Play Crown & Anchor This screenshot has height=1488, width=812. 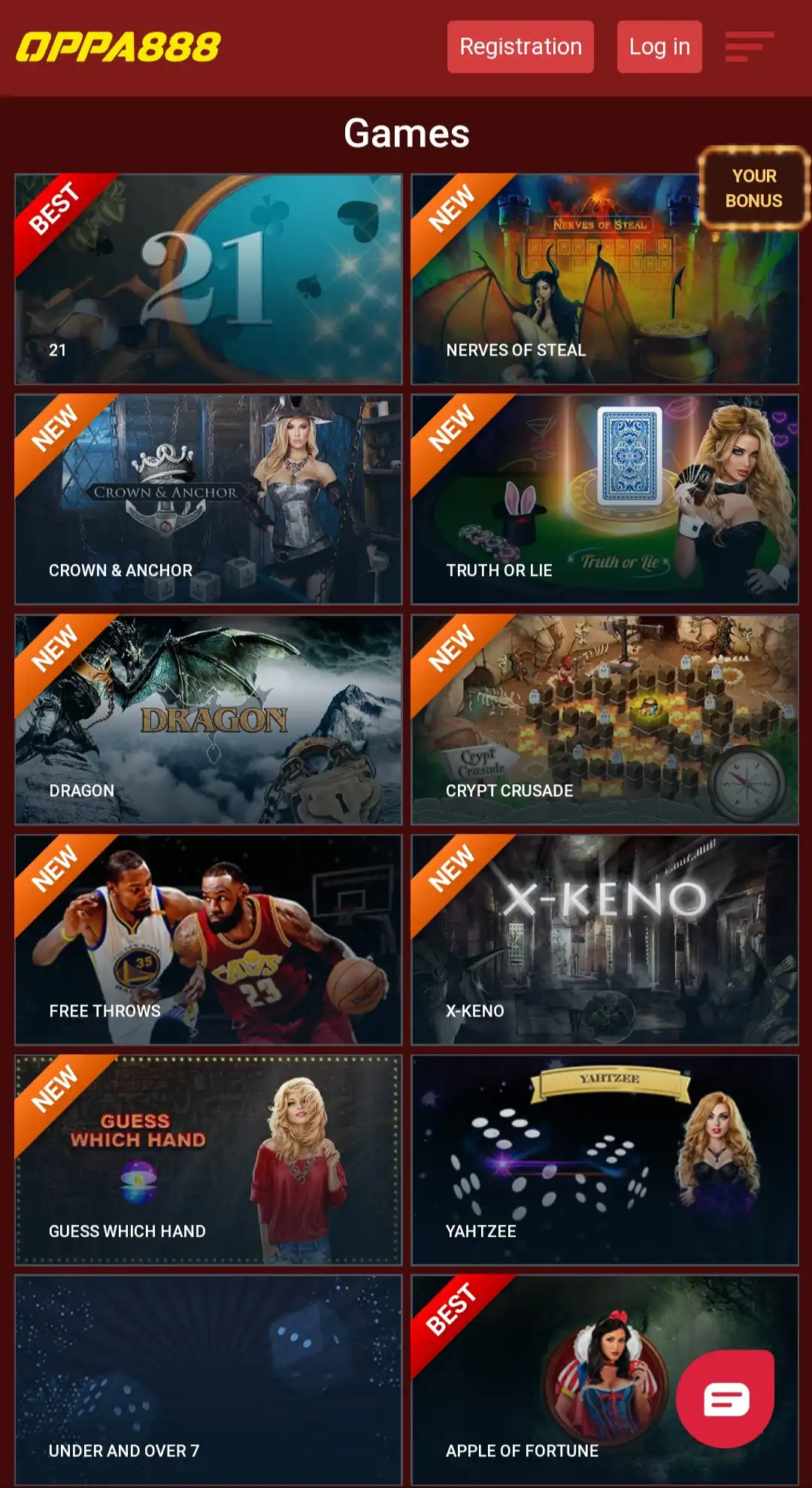pyautogui.click(x=208, y=499)
